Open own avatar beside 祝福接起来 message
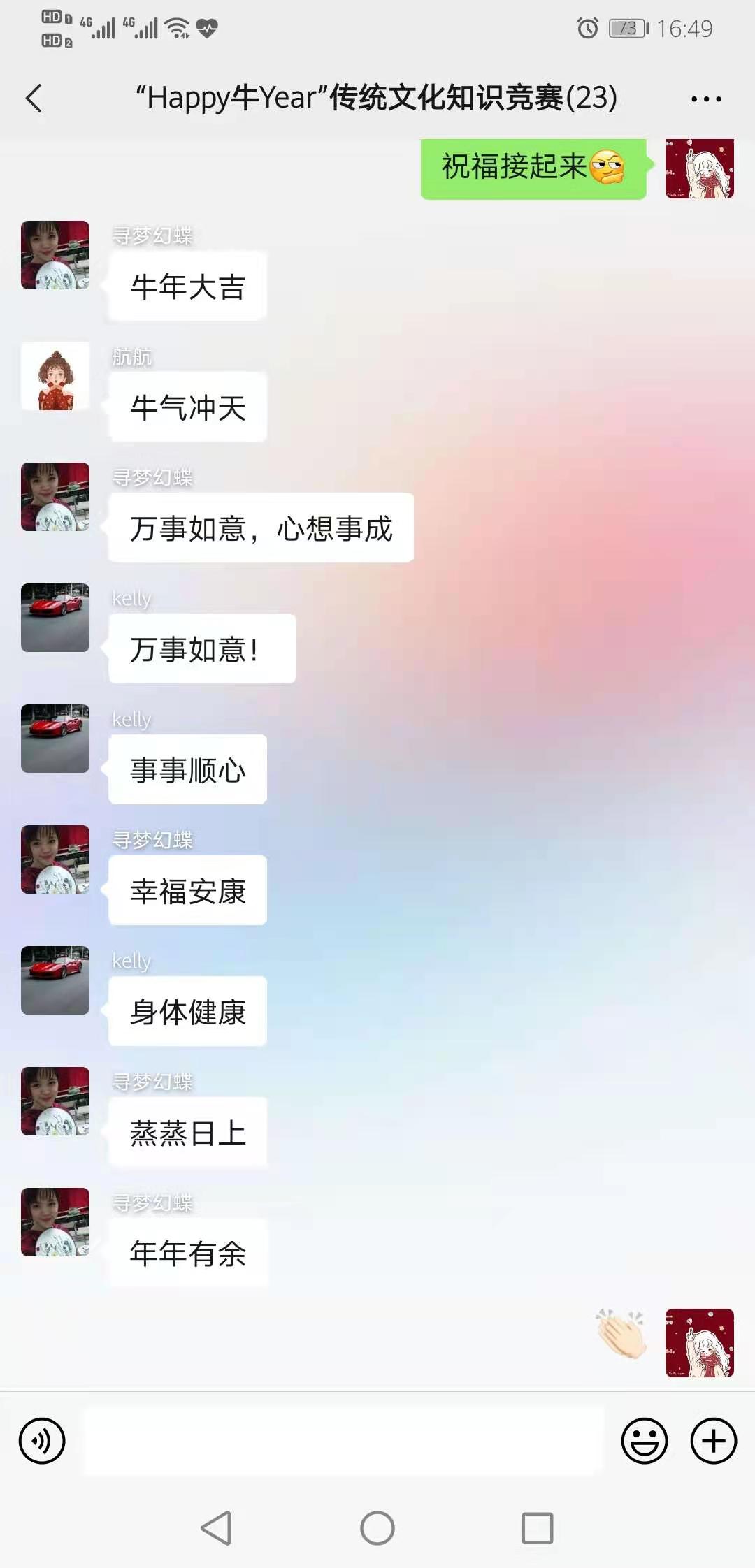This screenshot has width=755, height=1568. (x=699, y=168)
